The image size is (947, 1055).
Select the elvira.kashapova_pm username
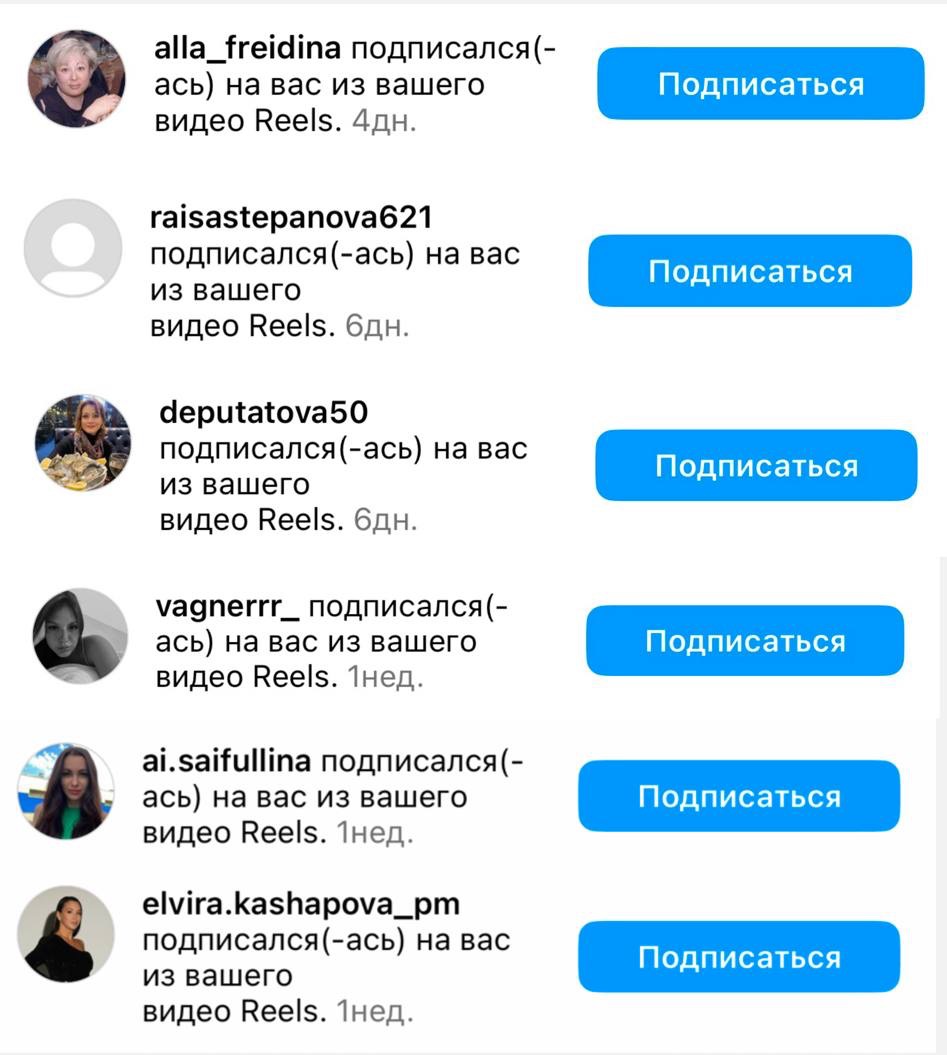(302, 904)
